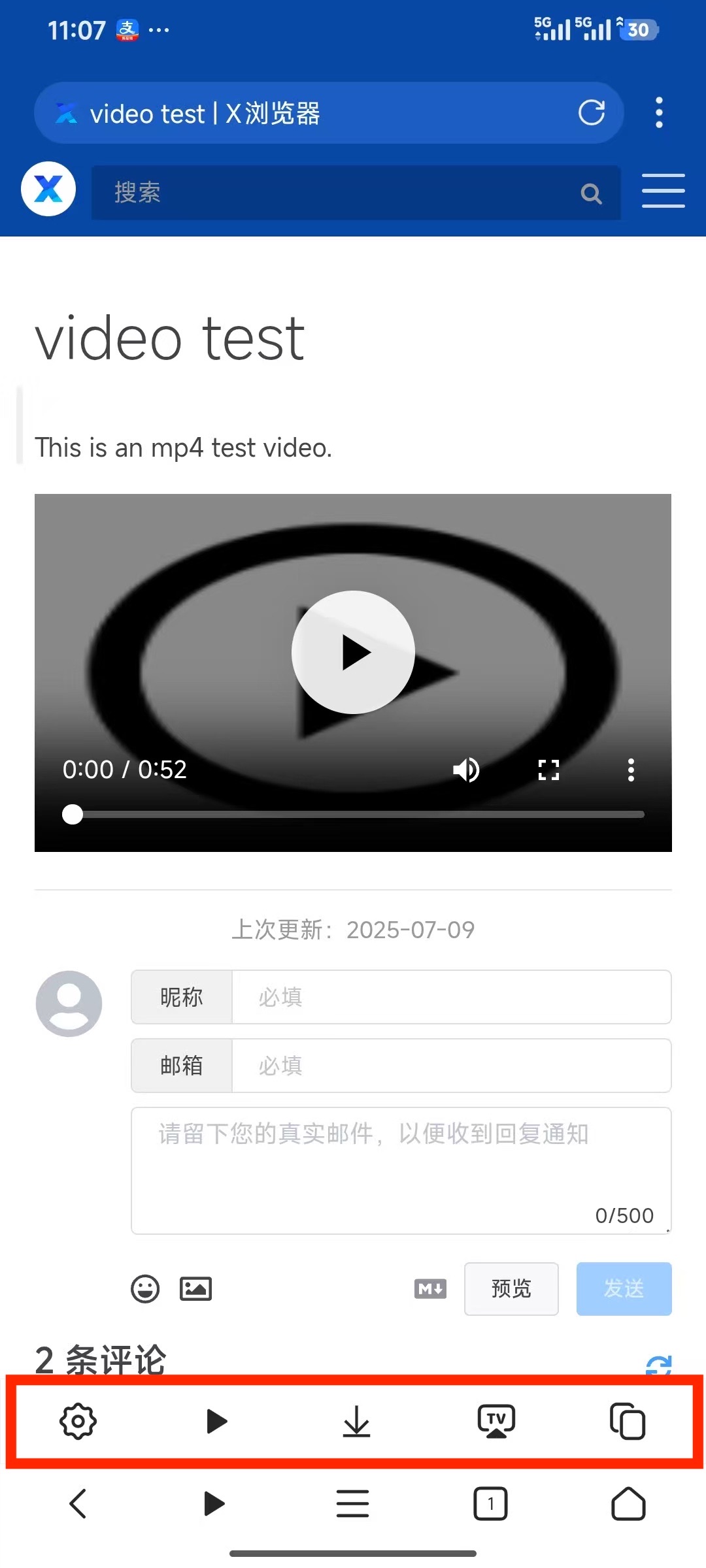The width and height of the screenshot is (706, 1568).
Task: Download the video from the toolbar
Action: (x=356, y=1421)
